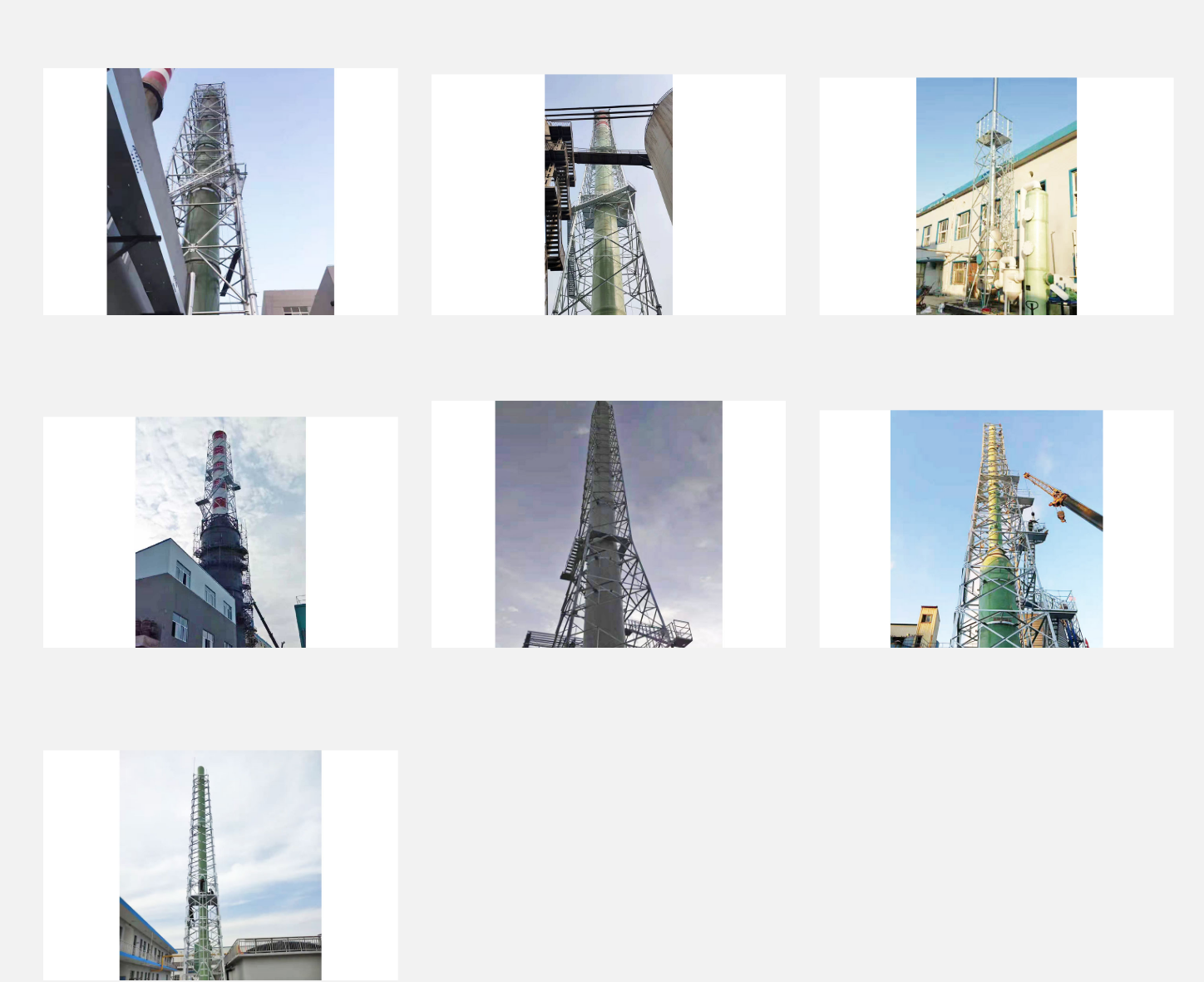Open the tall thin green chimney photo
1204x982 pixels.
220,865
